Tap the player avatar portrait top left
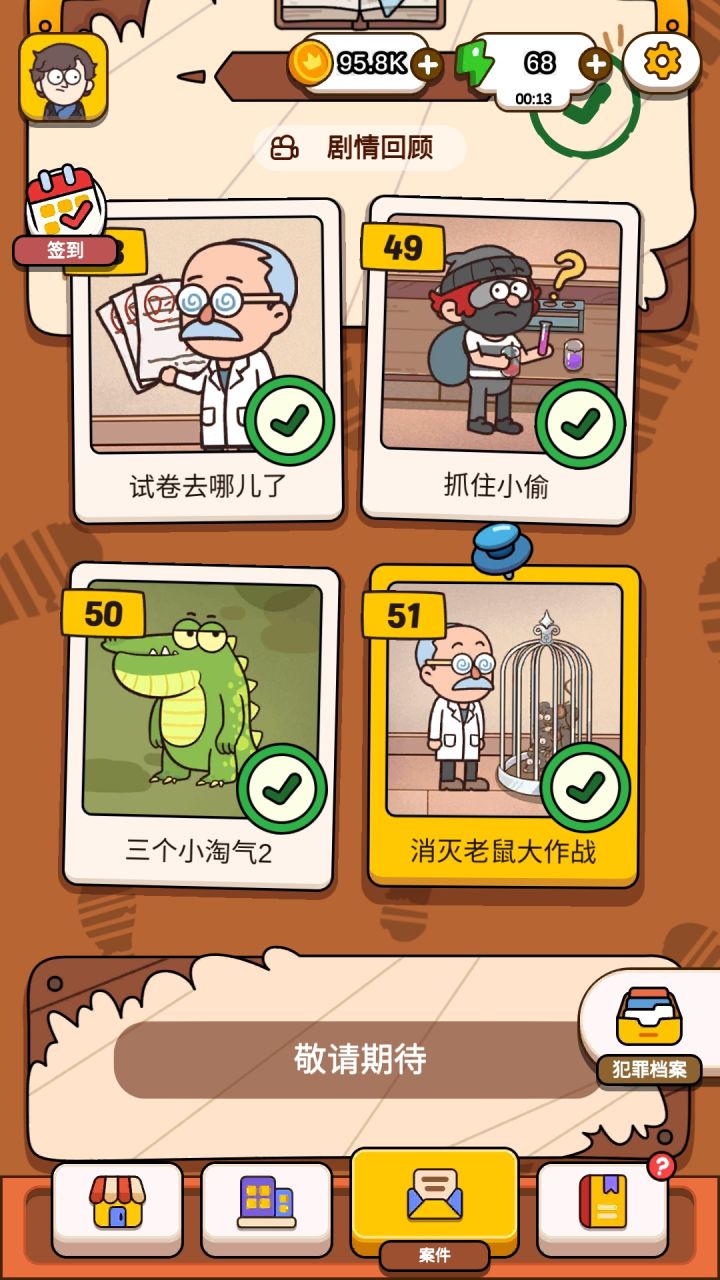The image size is (720, 1280). tap(62, 77)
